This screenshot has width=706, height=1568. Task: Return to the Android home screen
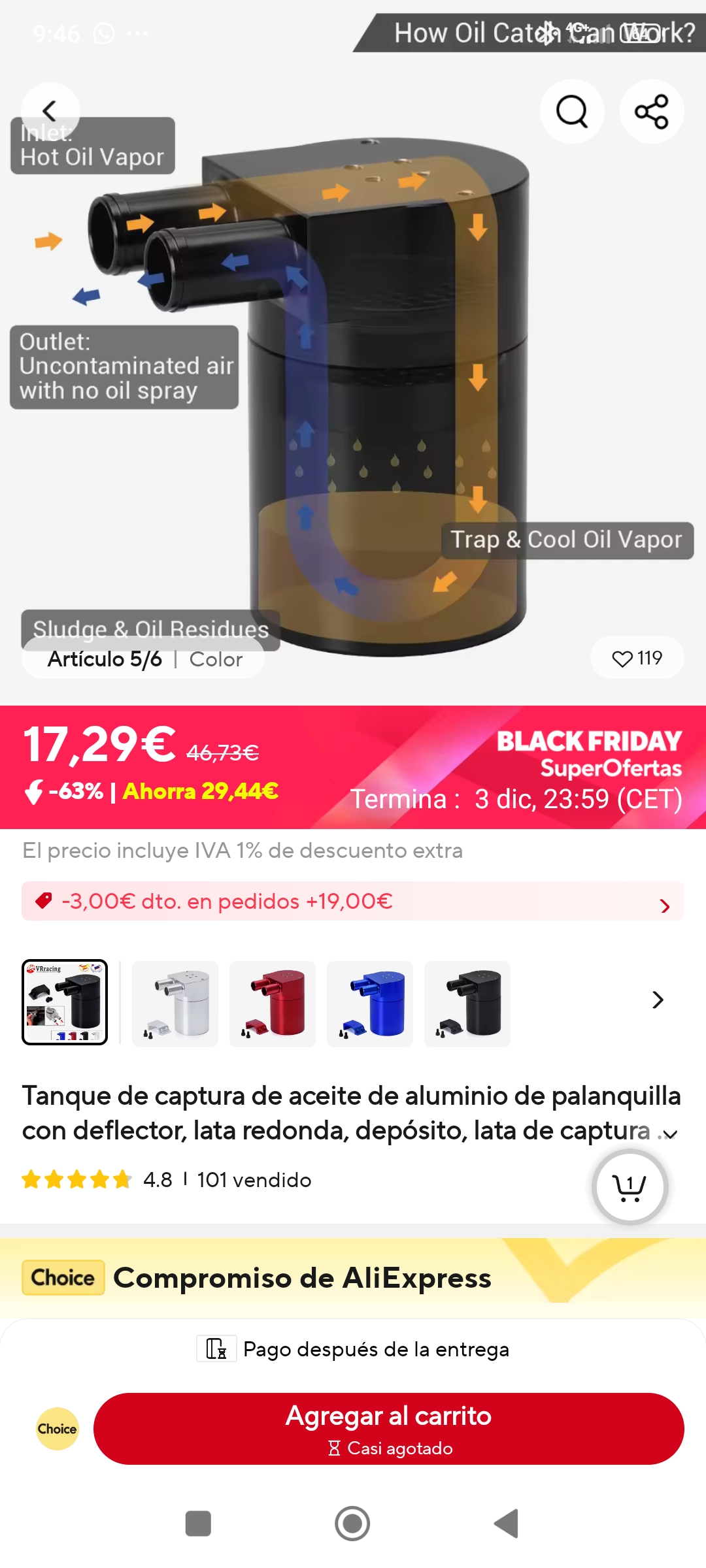(x=352, y=1524)
